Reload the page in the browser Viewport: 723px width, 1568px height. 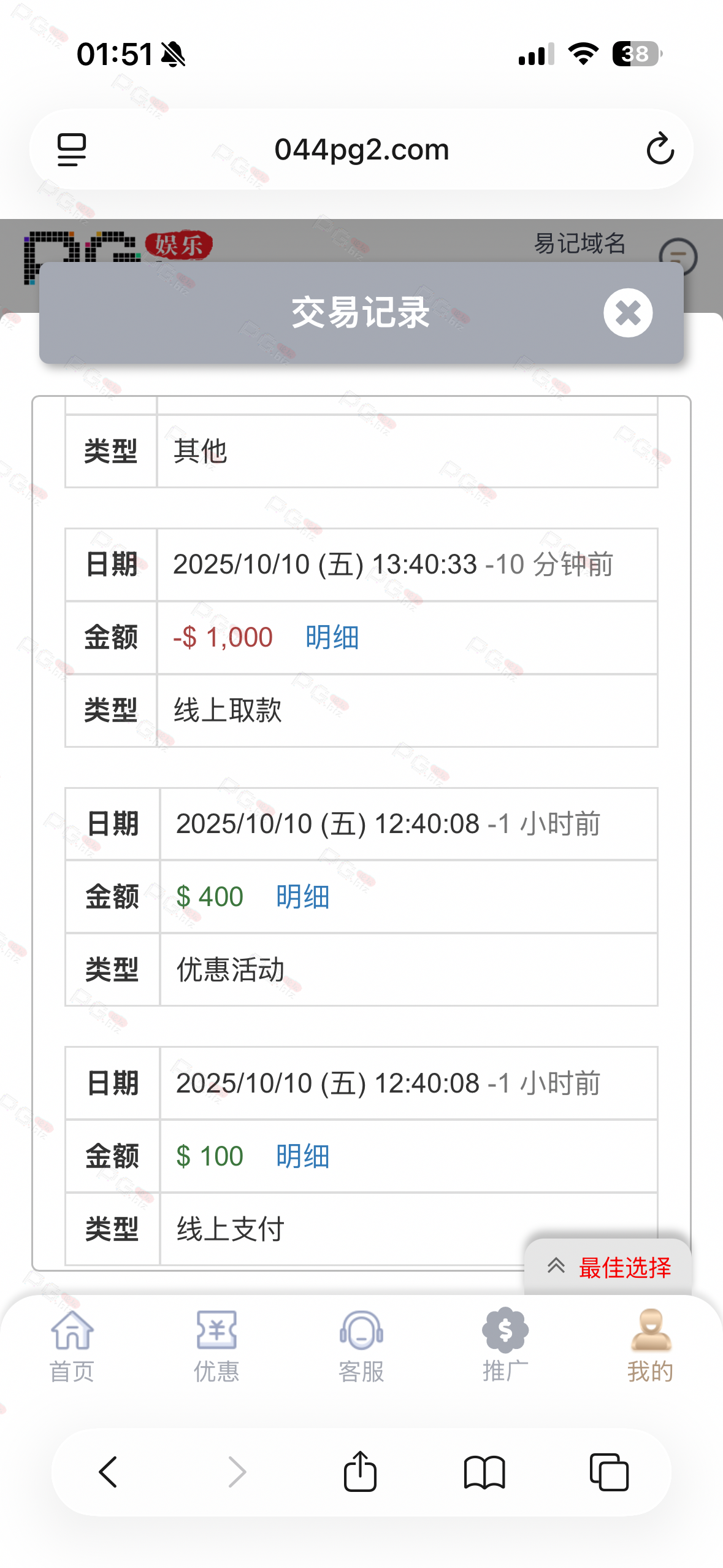(x=660, y=149)
